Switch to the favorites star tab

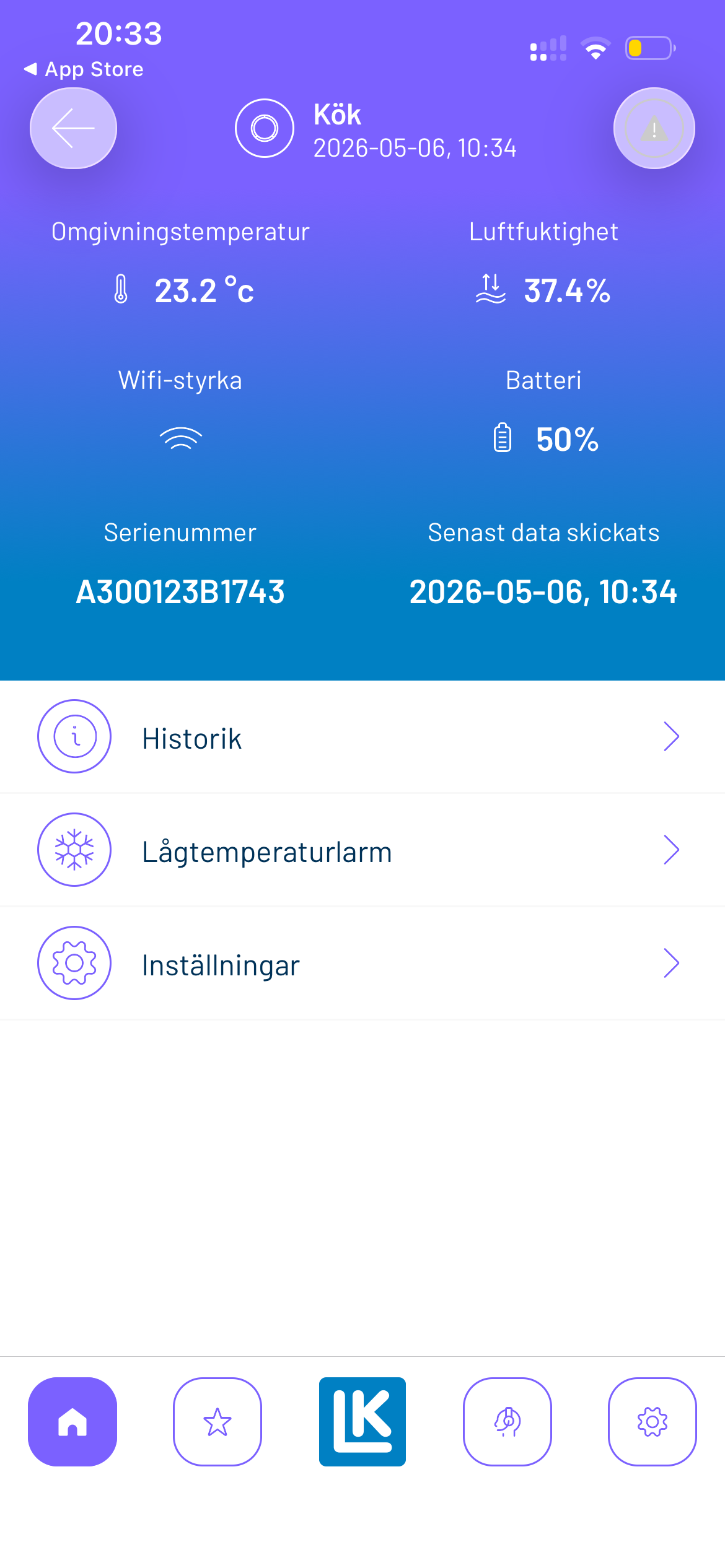(217, 1422)
